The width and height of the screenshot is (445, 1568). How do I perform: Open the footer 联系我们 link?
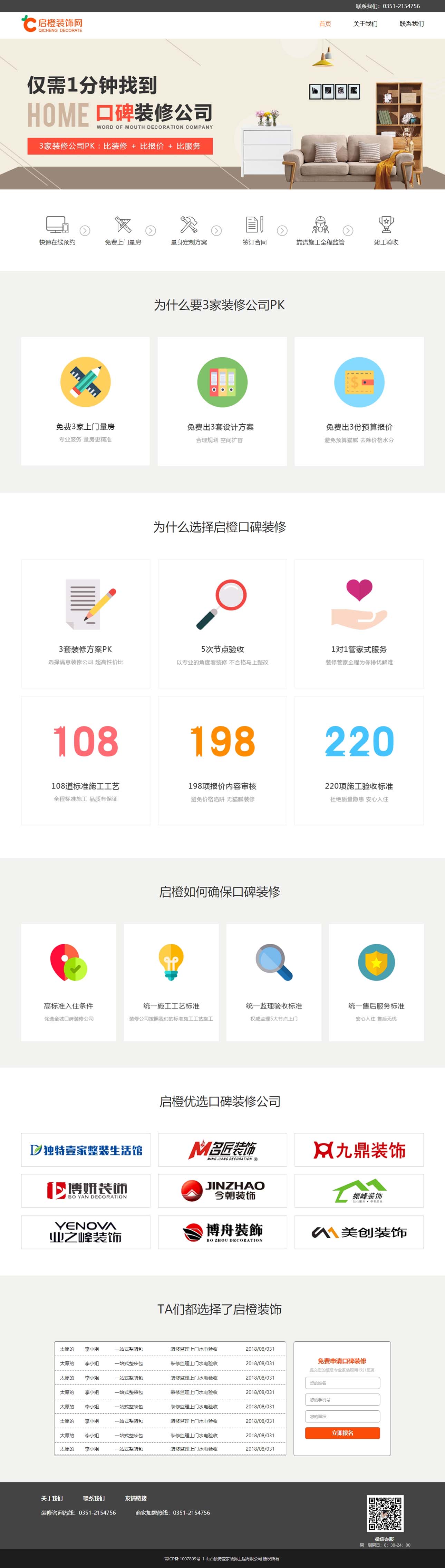tap(94, 1499)
